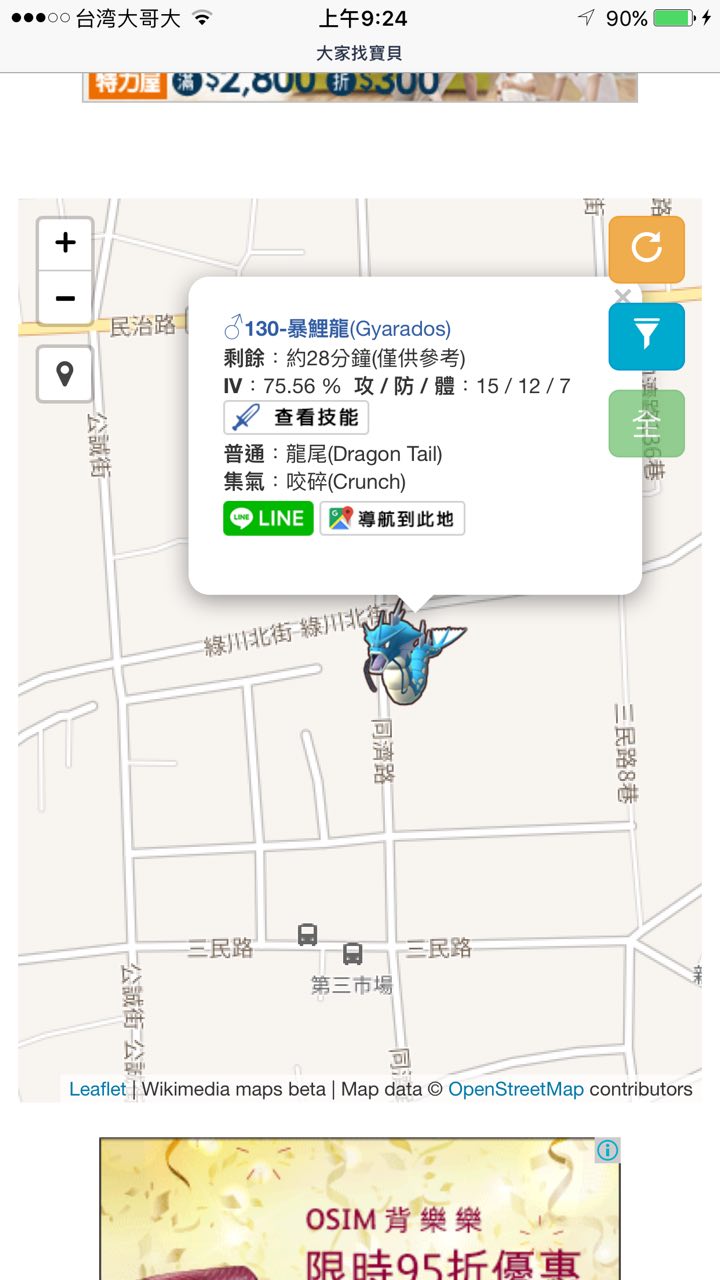Open the OpenStreetMap link

click(515, 1089)
